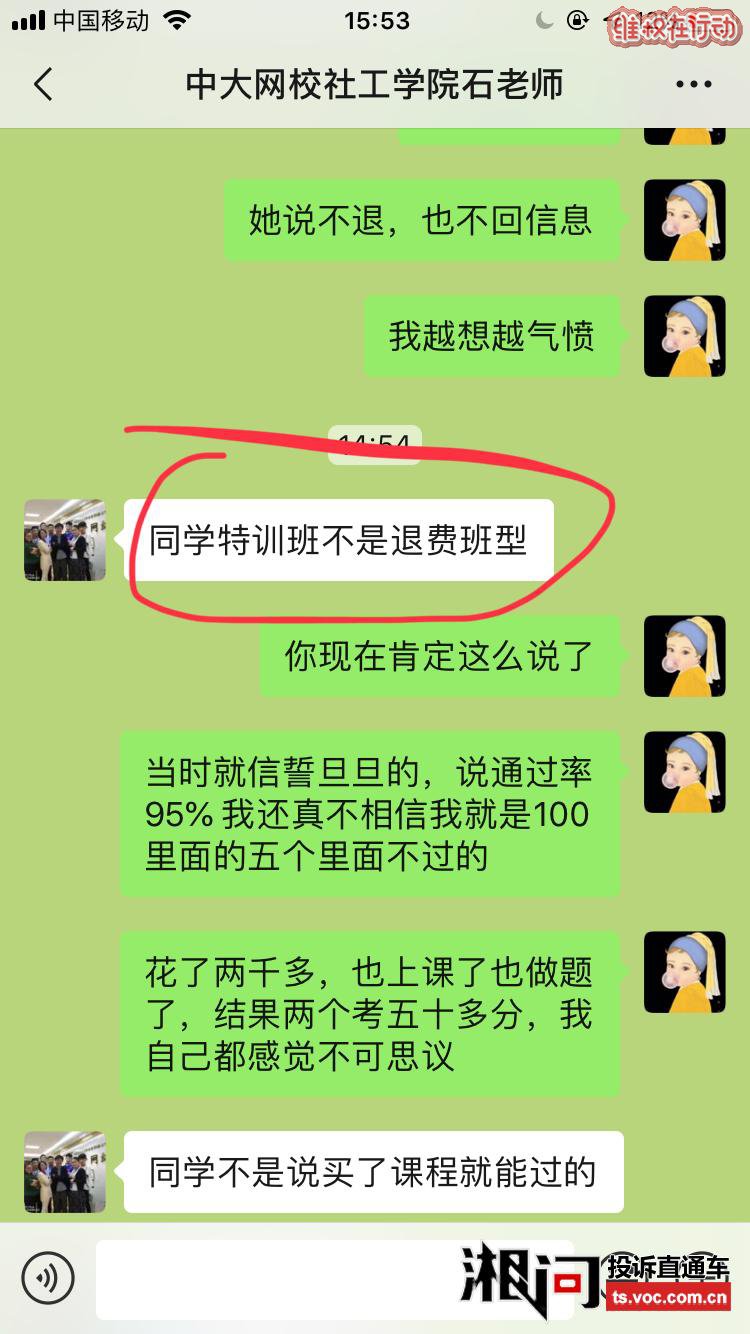Open the chat's three-dot overflow menu
Viewport: 750px width, 1334px height.
[x=693, y=85]
